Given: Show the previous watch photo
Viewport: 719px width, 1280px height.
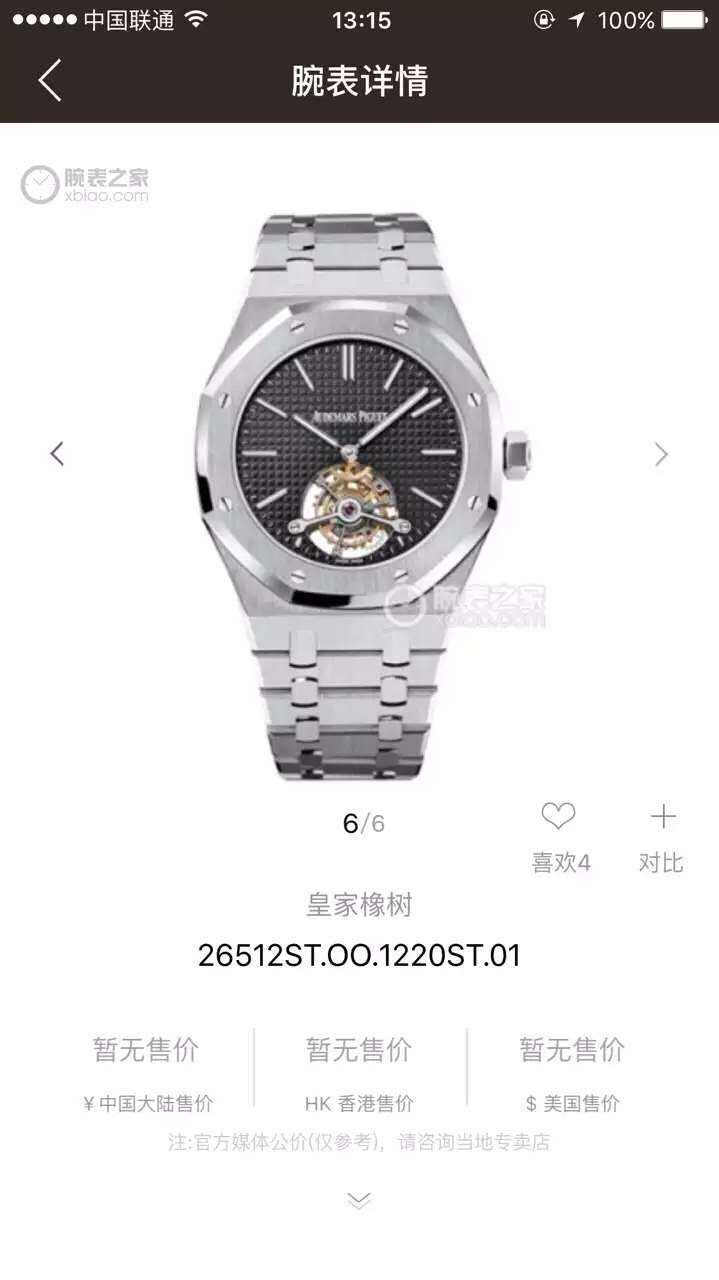Looking at the screenshot, I should pyautogui.click(x=57, y=454).
